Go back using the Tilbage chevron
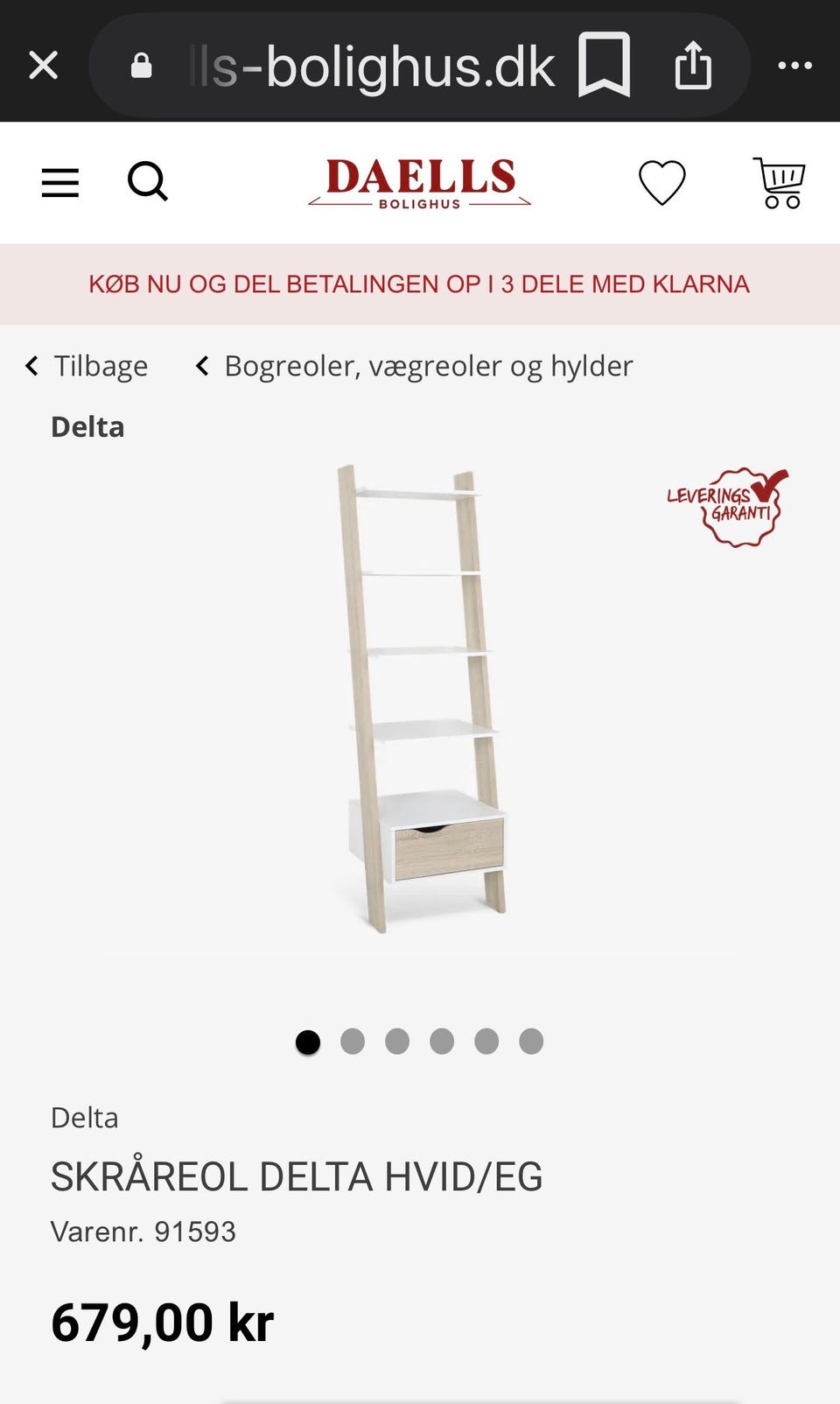This screenshot has width=840, height=1404. (x=30, y=365)
